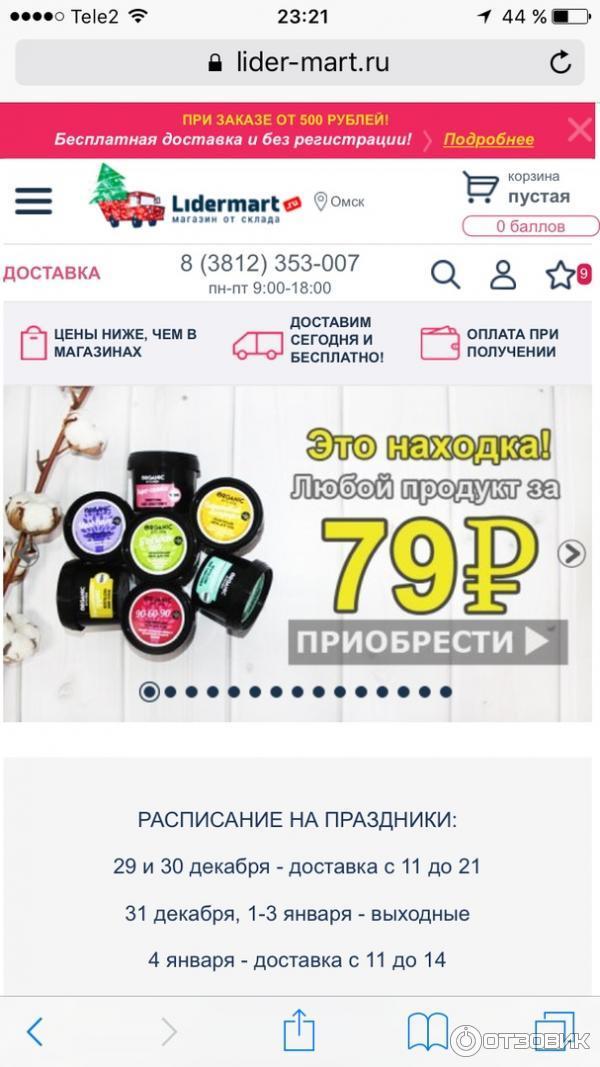Open the hamburger menu

pos(33,200)
